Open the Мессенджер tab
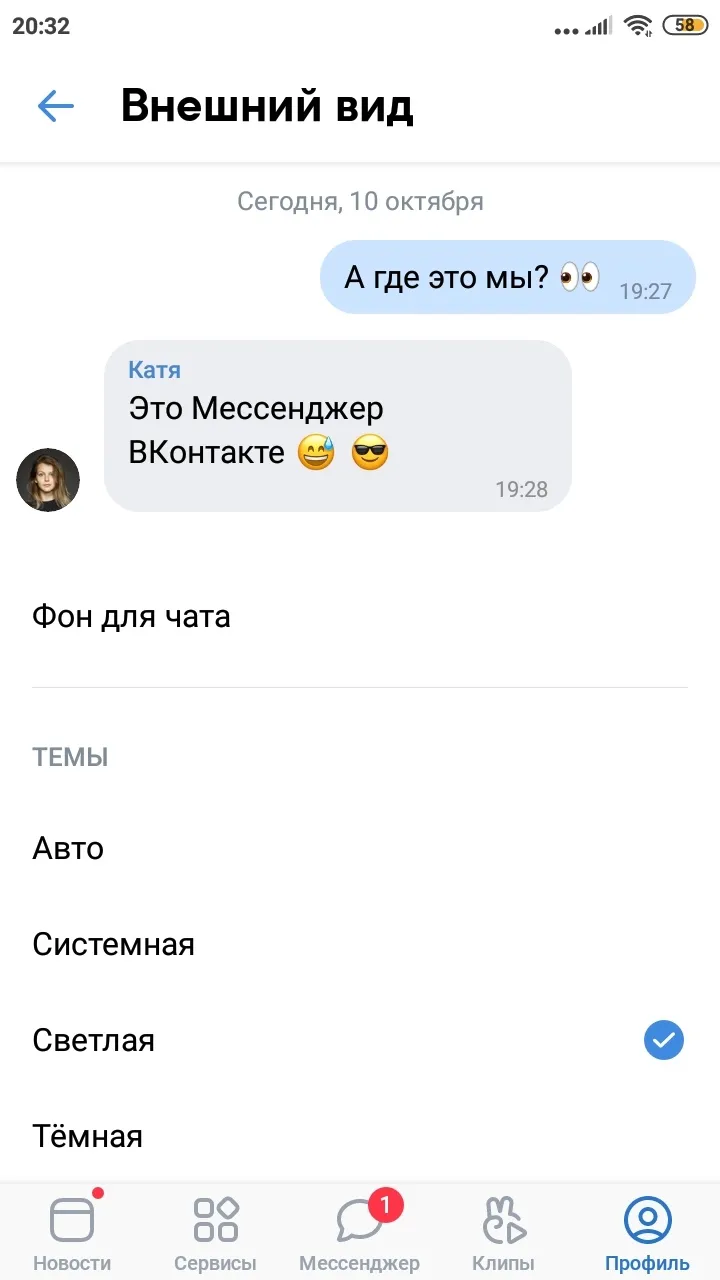The width and height of the screenshot is (720, 1280). coord(360,1232)
